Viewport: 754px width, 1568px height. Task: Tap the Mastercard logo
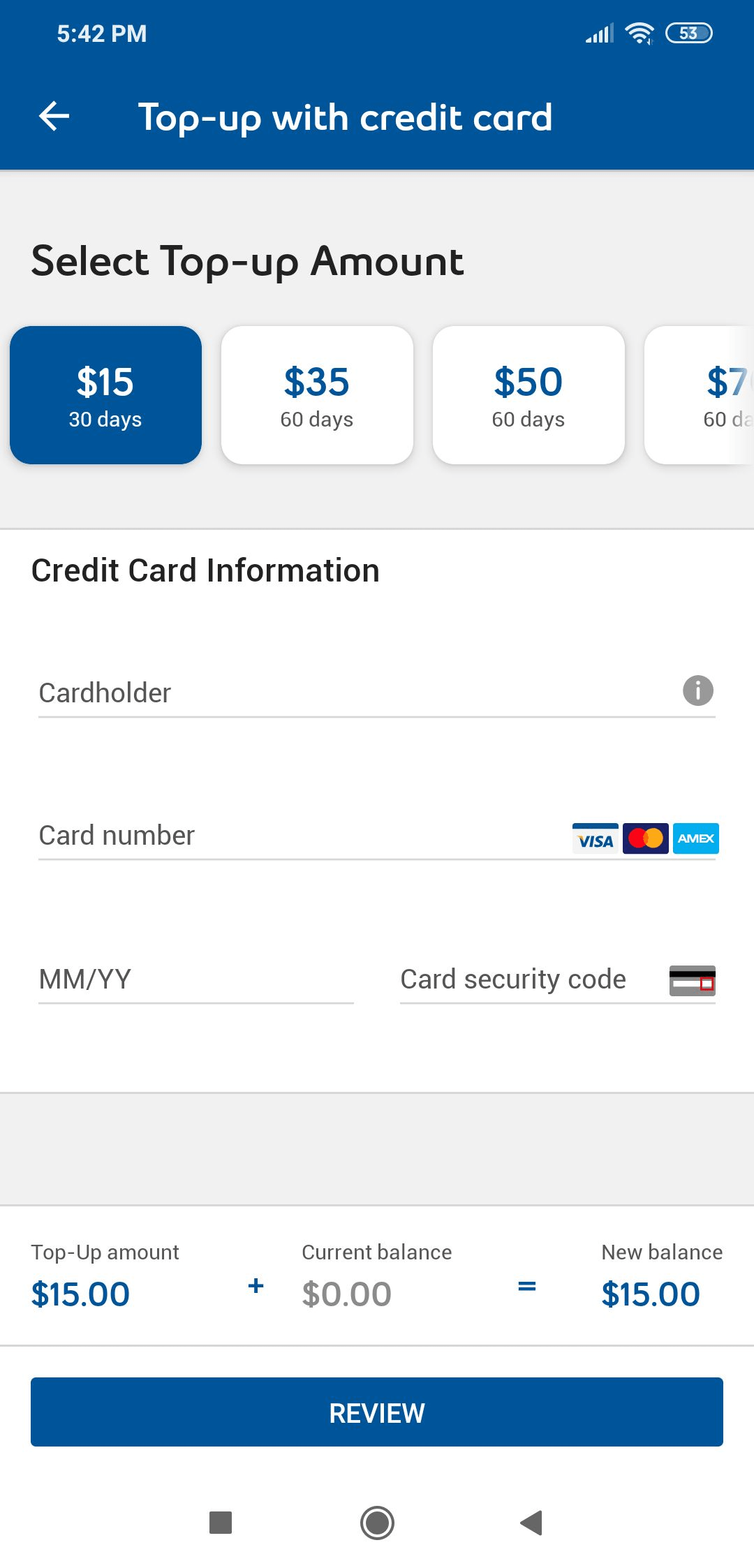(x=646, y=839)
